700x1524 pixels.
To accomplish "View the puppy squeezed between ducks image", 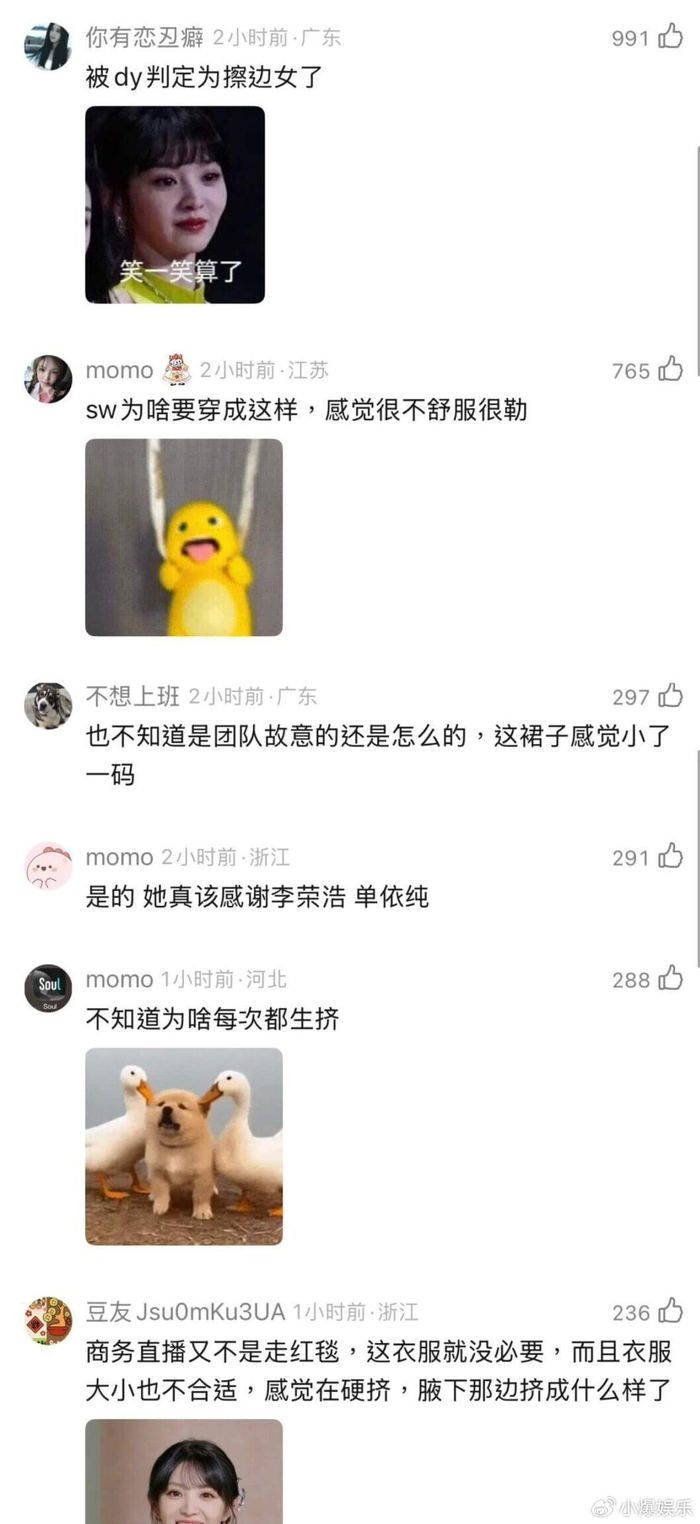I will pos(184,1146).
